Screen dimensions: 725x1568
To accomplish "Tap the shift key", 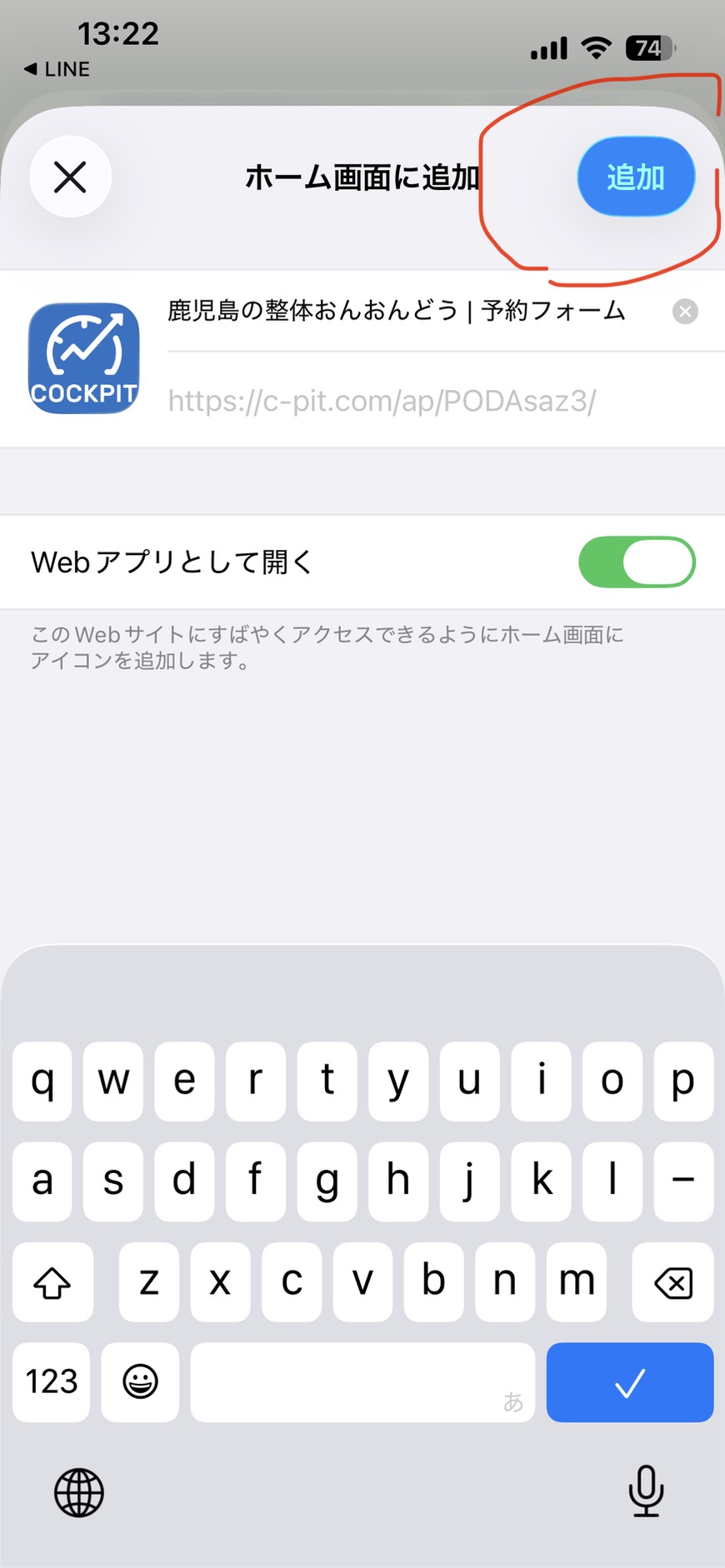I will [x=52, y=1282].
